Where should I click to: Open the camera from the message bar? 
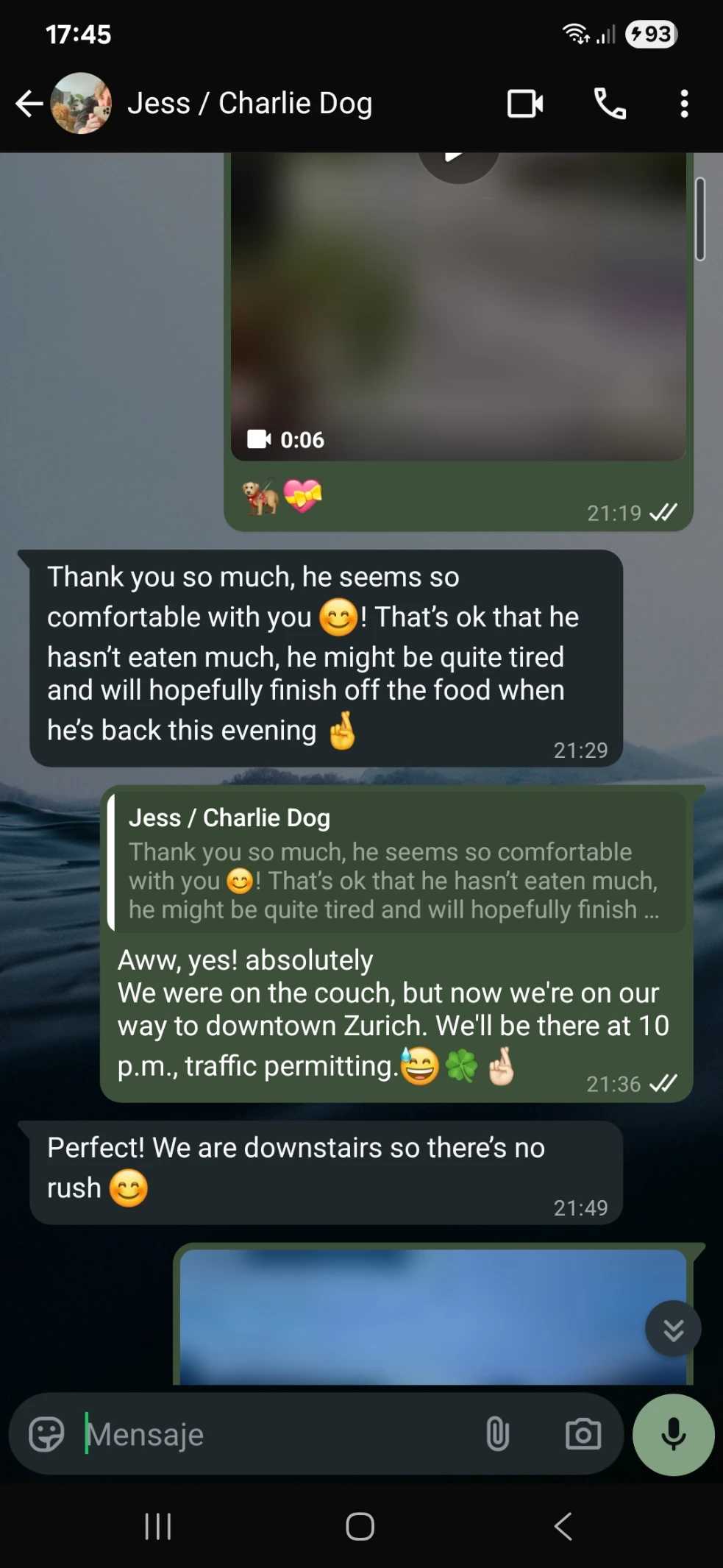pyautogui.click(x=583, y=1434)
